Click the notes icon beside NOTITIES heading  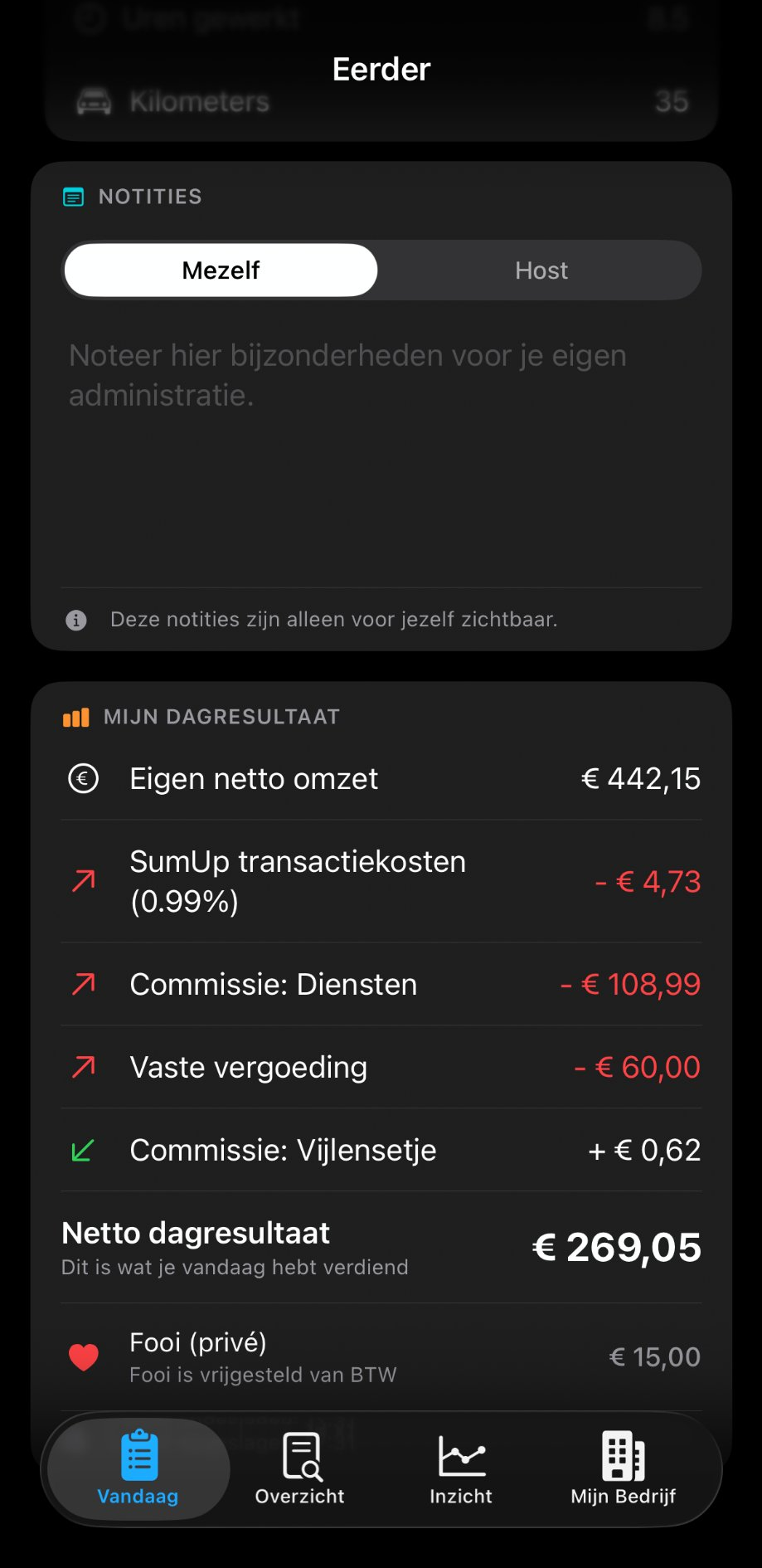pyautogui.click(x=75, y=197)
